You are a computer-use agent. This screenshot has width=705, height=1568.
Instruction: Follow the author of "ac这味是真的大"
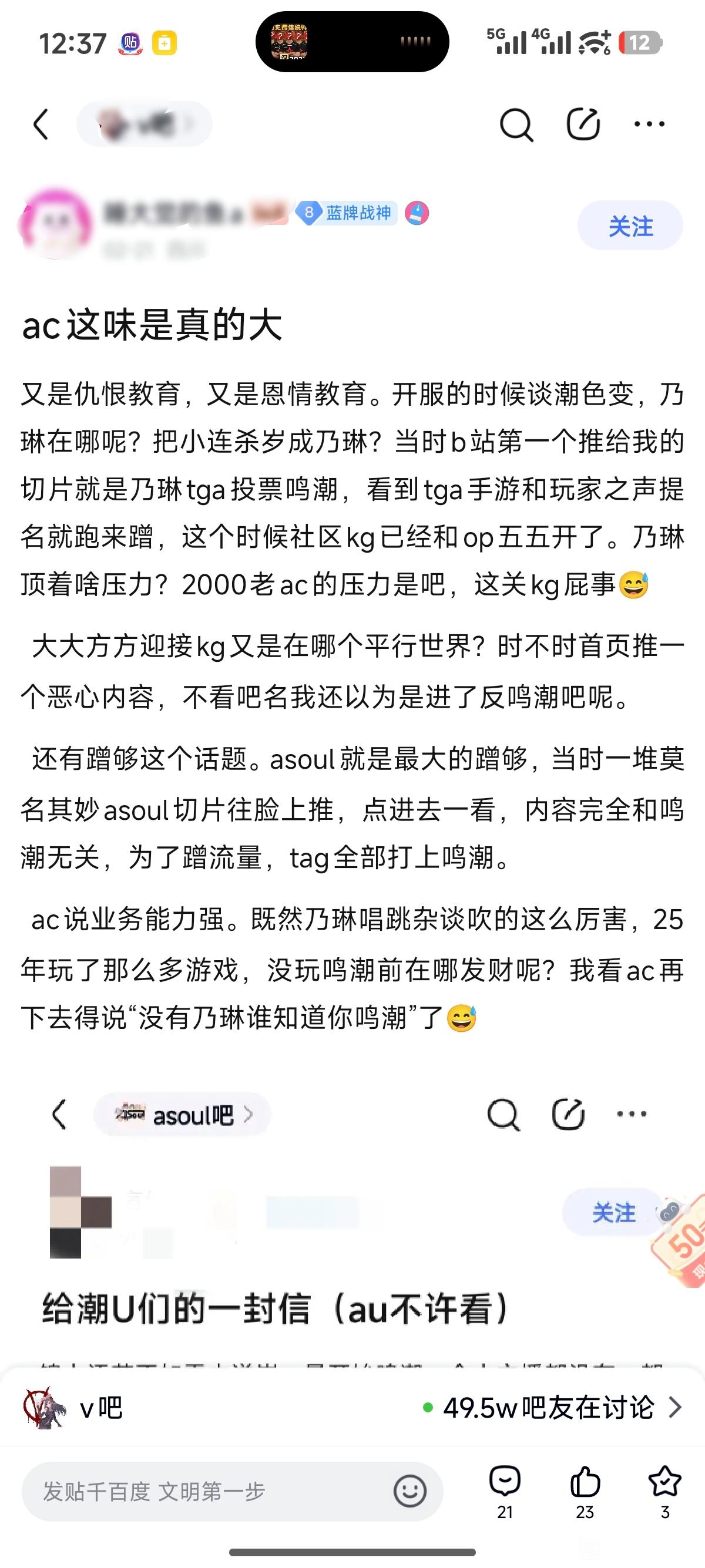(x=630, y=226)
